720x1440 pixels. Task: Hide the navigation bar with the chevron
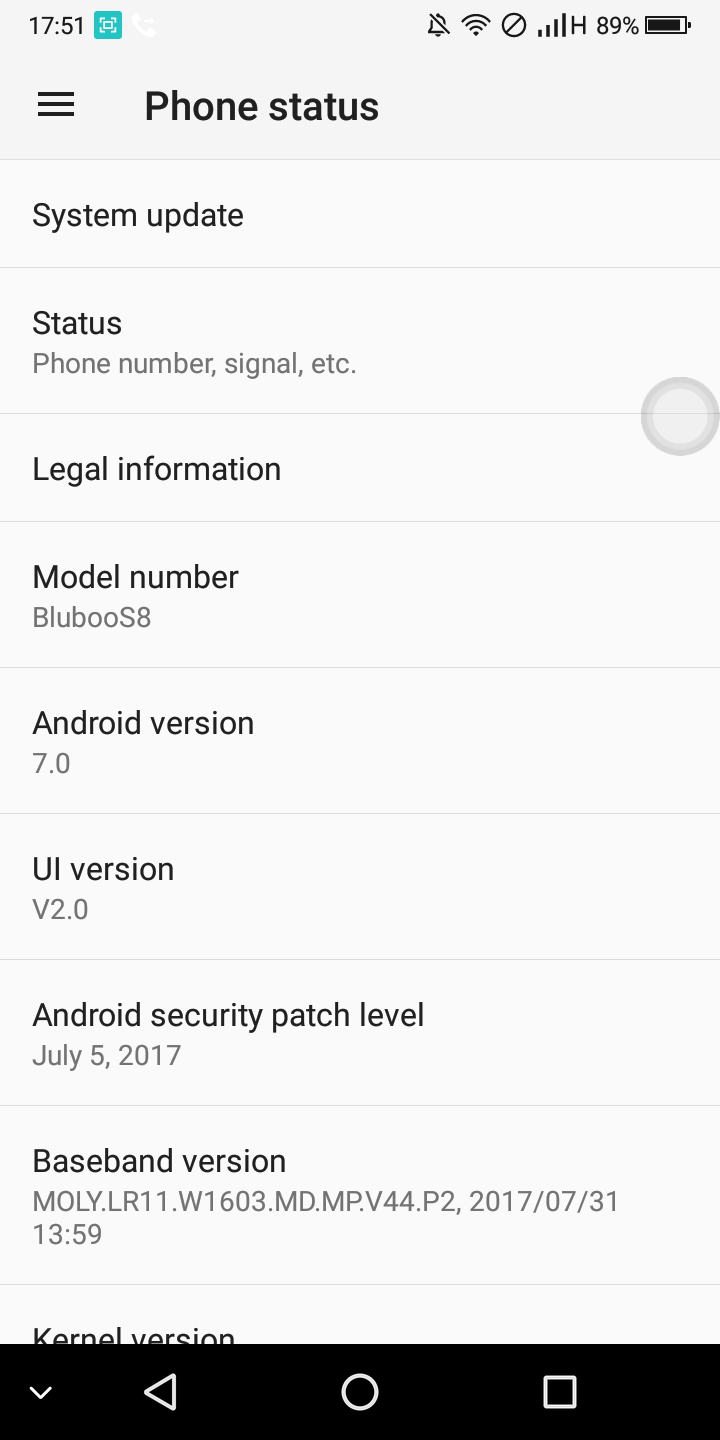tap(41, 1393)
